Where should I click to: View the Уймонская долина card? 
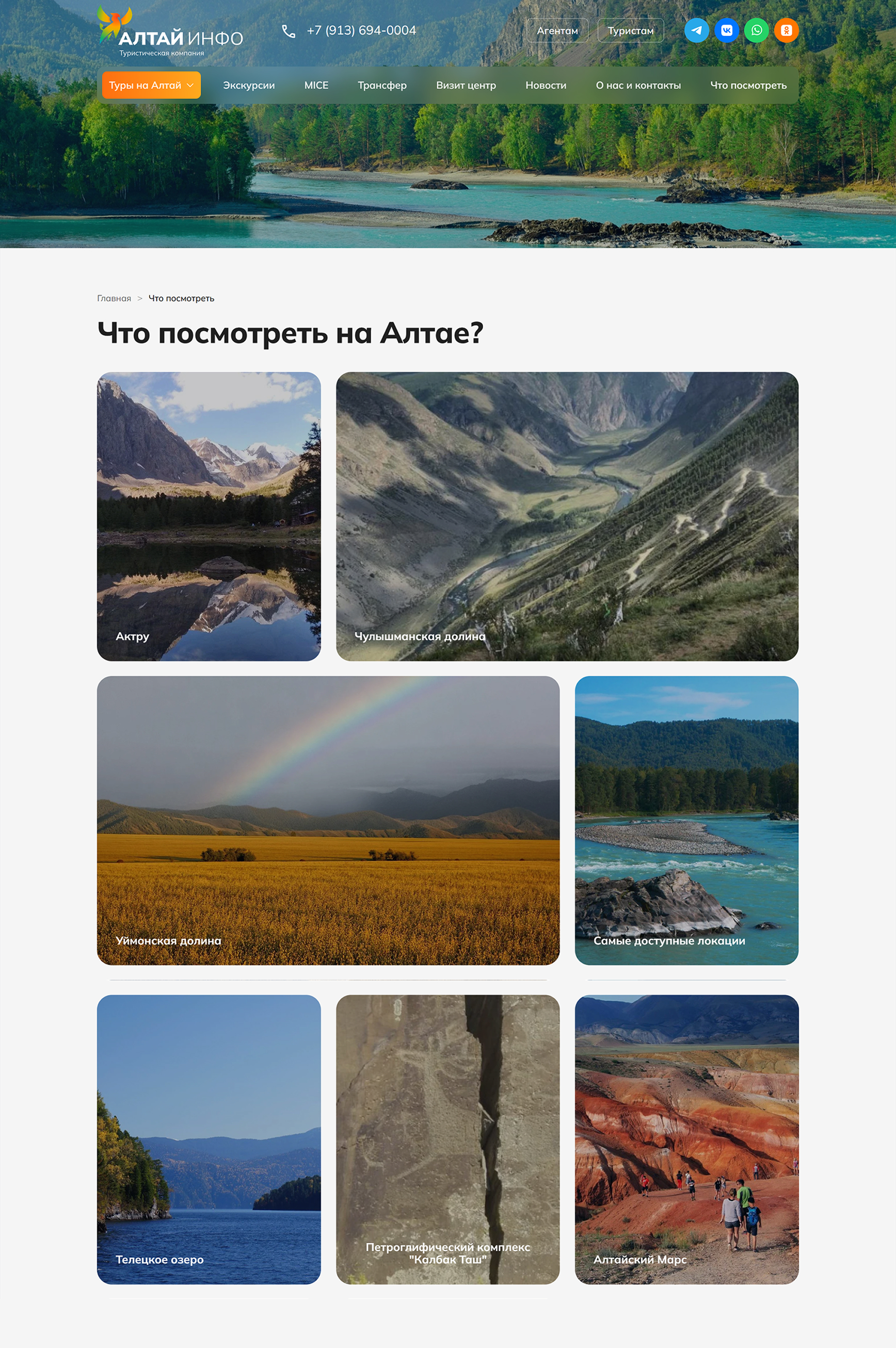pyautogui.click(x=328, y=820)
